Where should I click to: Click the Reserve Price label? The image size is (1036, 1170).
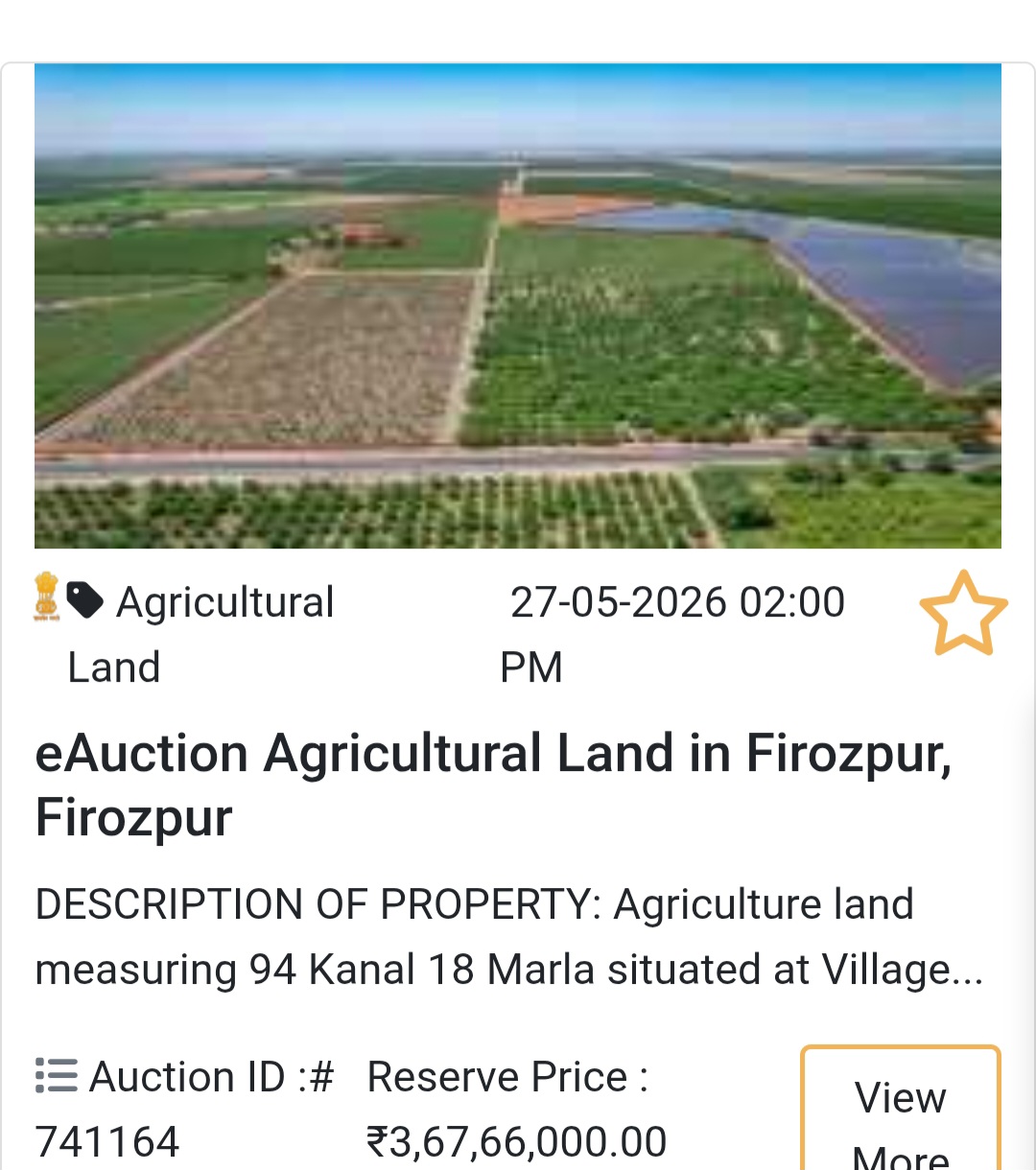(x=507, y=1076)
